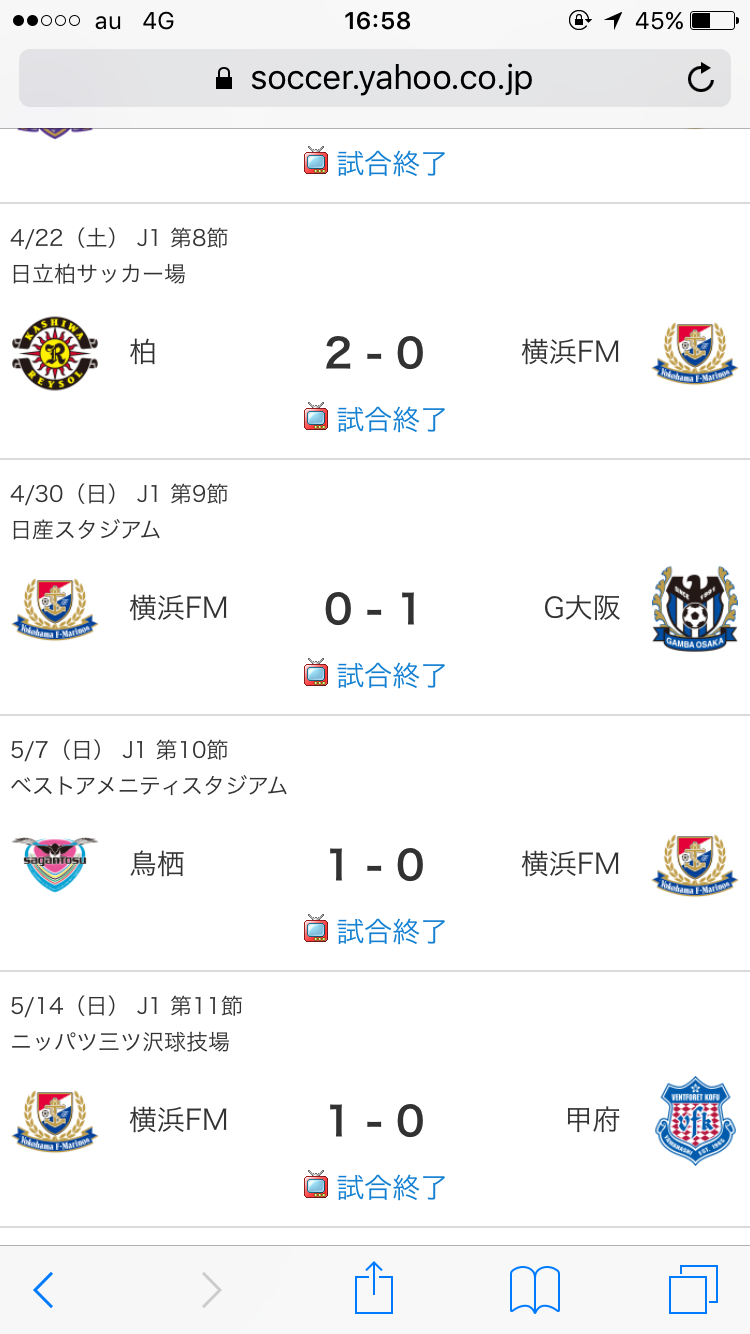Screen dimensions: 750x1334
Task: Open 試合終了 link for 柏 vs 横浜FM
Action: (375, 418)
